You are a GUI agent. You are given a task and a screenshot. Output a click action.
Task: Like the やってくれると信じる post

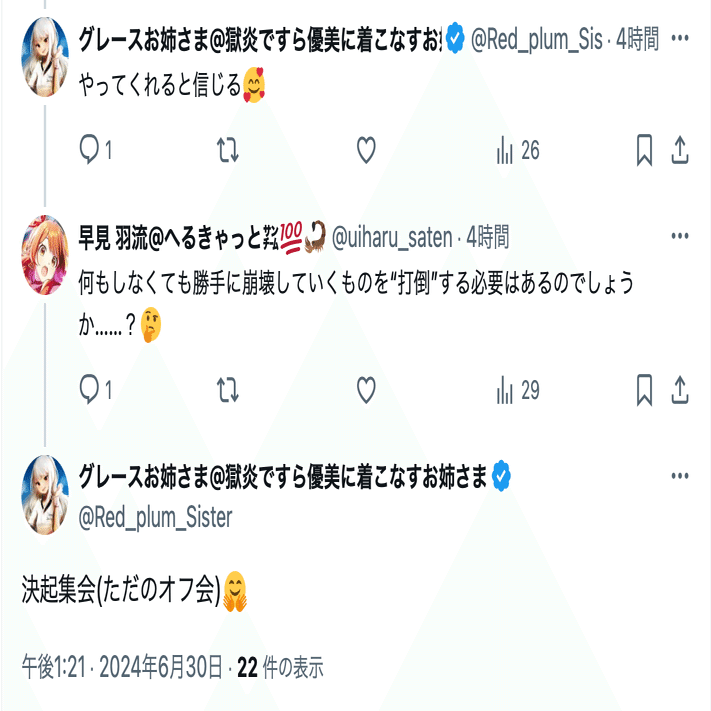(366, 150)
